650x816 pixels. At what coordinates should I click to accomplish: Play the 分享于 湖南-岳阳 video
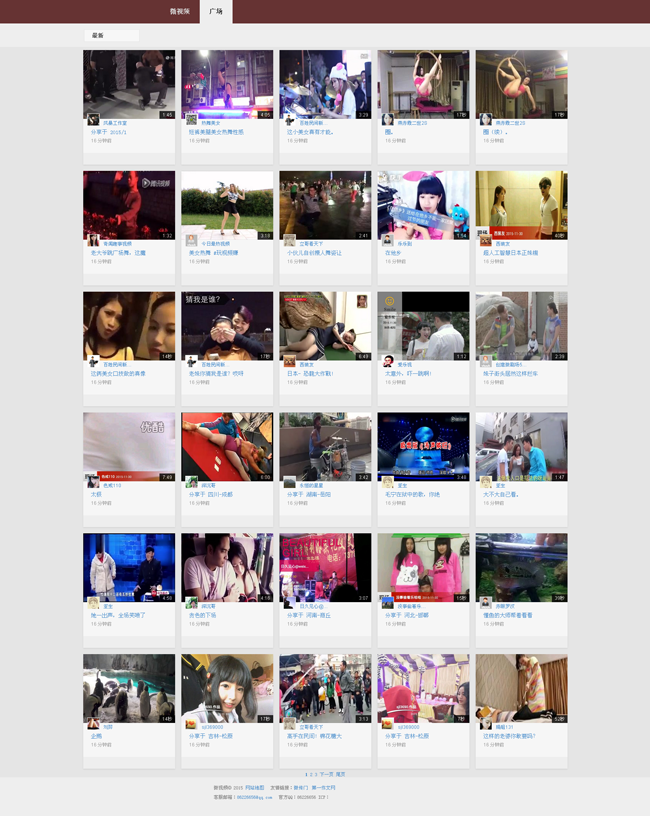pos(309,494)
